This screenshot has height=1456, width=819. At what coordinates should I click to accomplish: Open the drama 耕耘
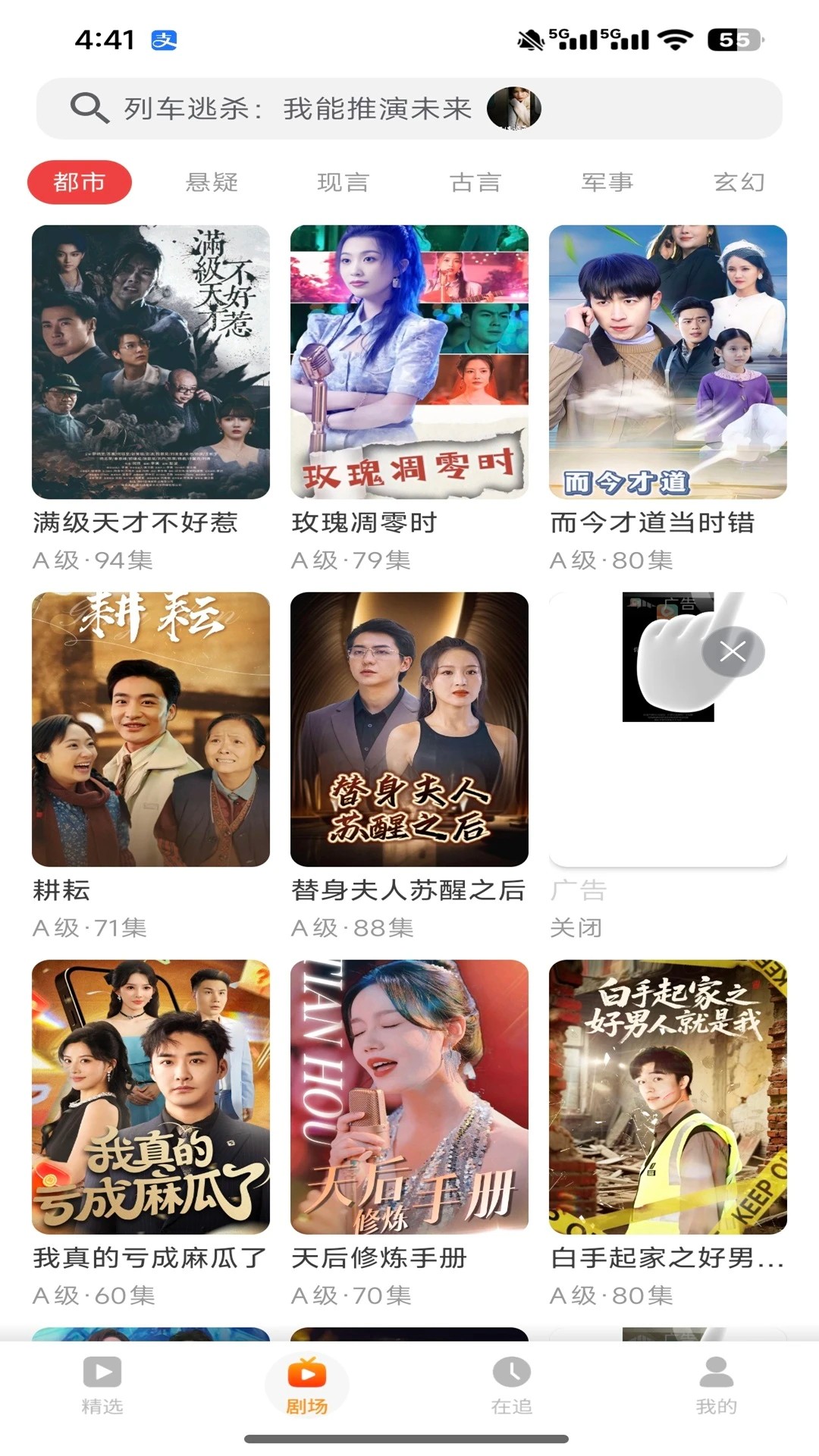[x=151, y=729]
